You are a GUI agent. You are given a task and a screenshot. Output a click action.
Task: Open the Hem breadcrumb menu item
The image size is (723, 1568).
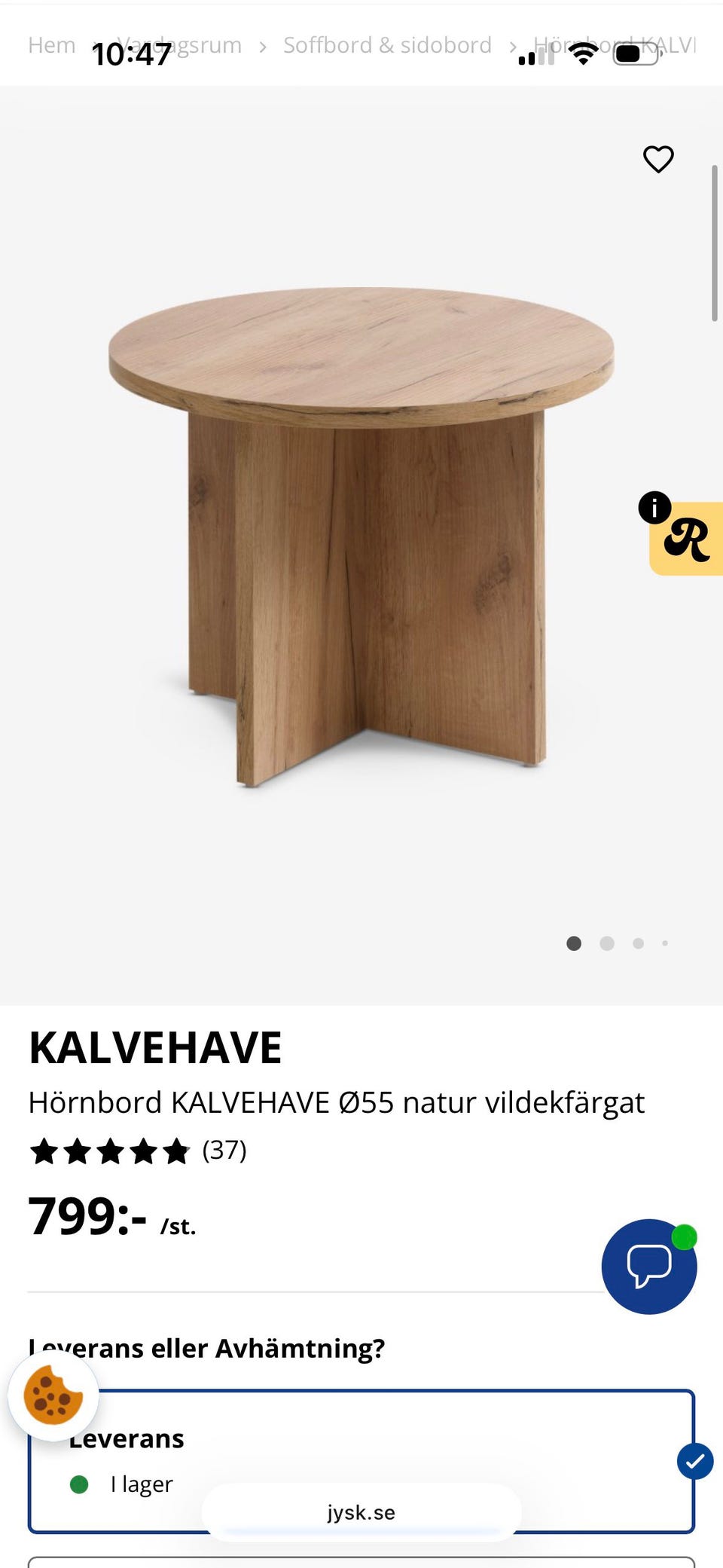[51, 44]
